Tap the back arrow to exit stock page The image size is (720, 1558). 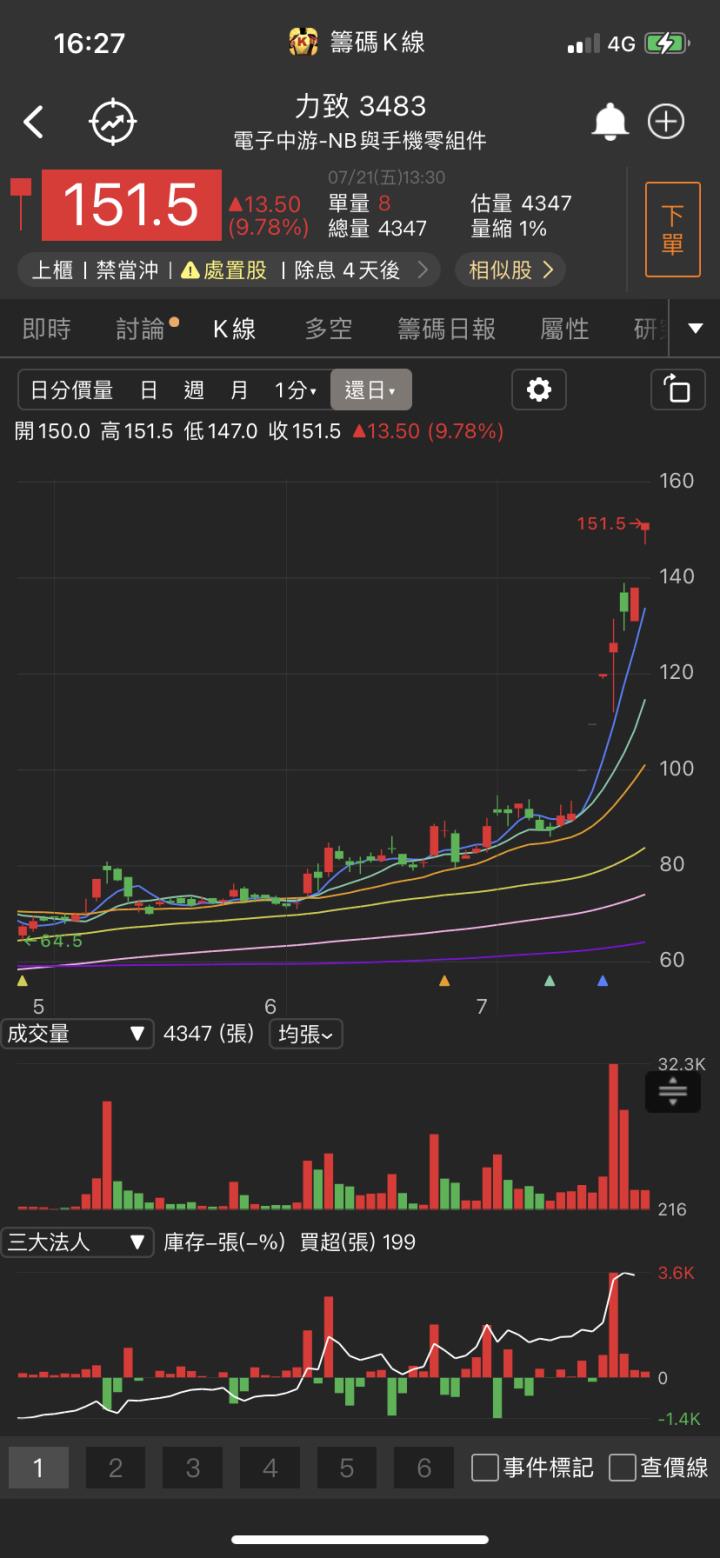34,121
